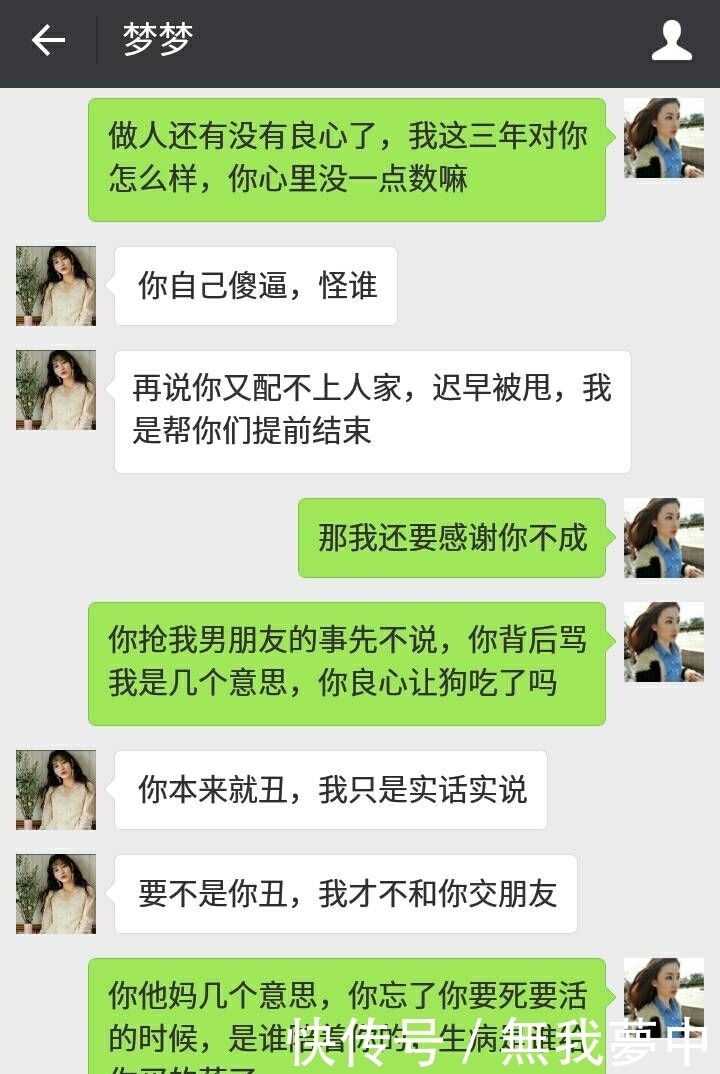Tap your avatar beside 那我还要感谢你不成

coord(663,538)
